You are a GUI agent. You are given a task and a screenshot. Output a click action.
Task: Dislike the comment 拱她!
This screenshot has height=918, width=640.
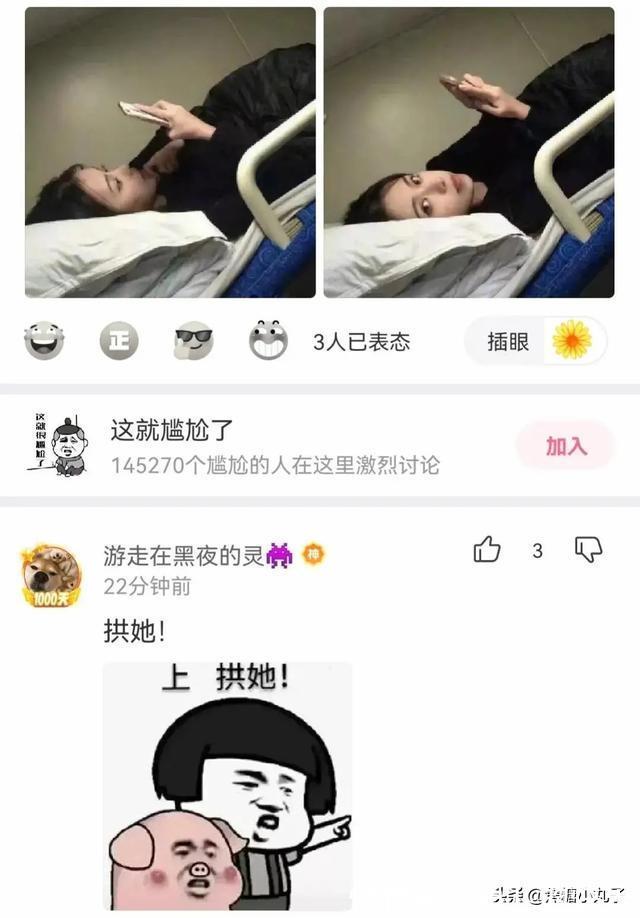click(x=588, y=549)
